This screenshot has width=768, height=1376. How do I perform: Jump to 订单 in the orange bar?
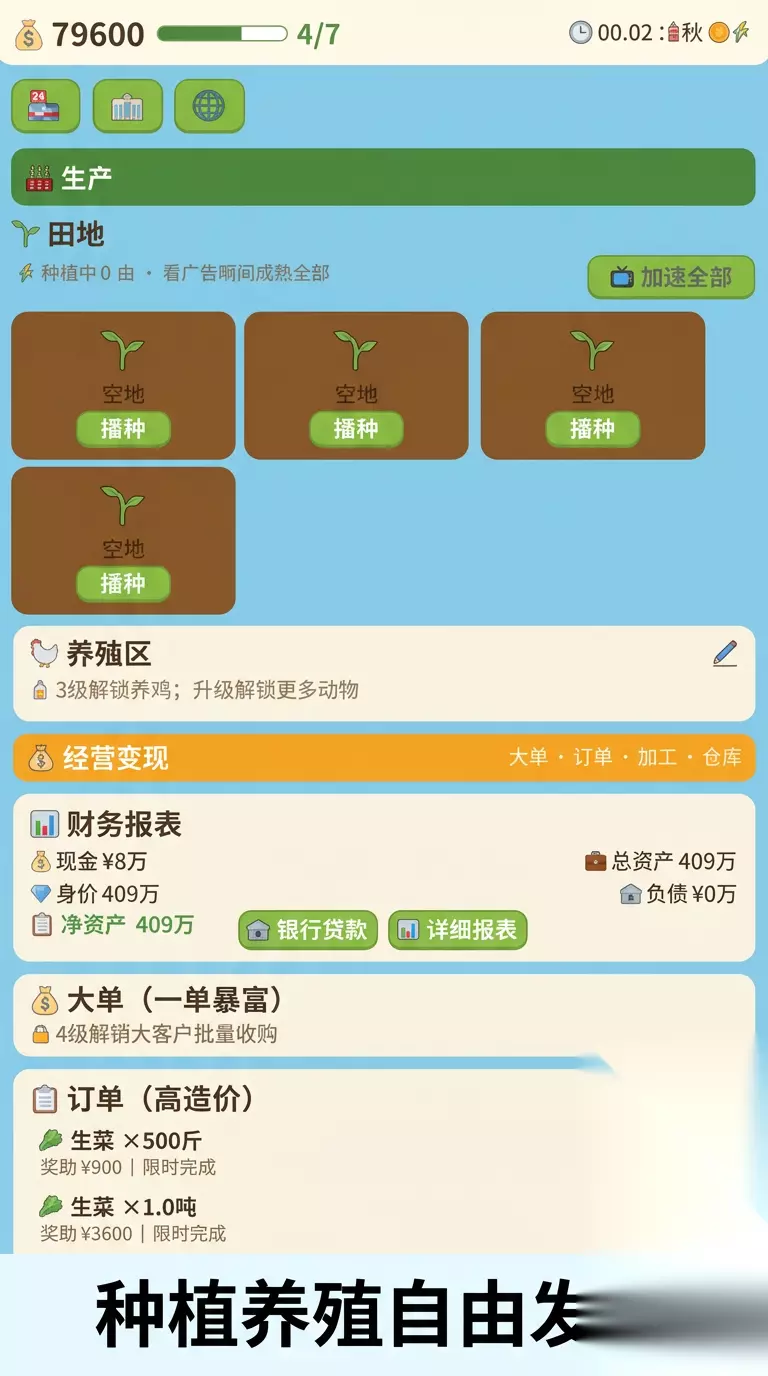[x=592, y=757]
